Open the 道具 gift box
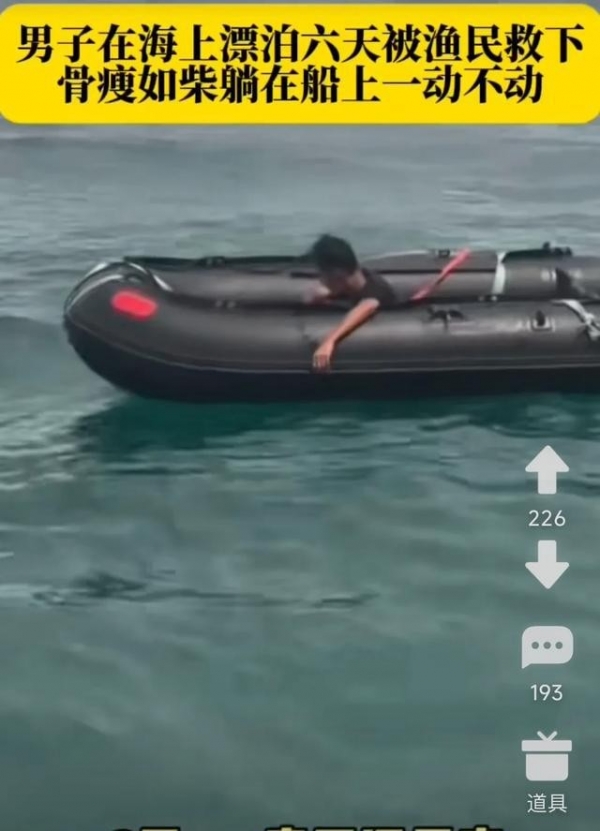 [546, 757]
